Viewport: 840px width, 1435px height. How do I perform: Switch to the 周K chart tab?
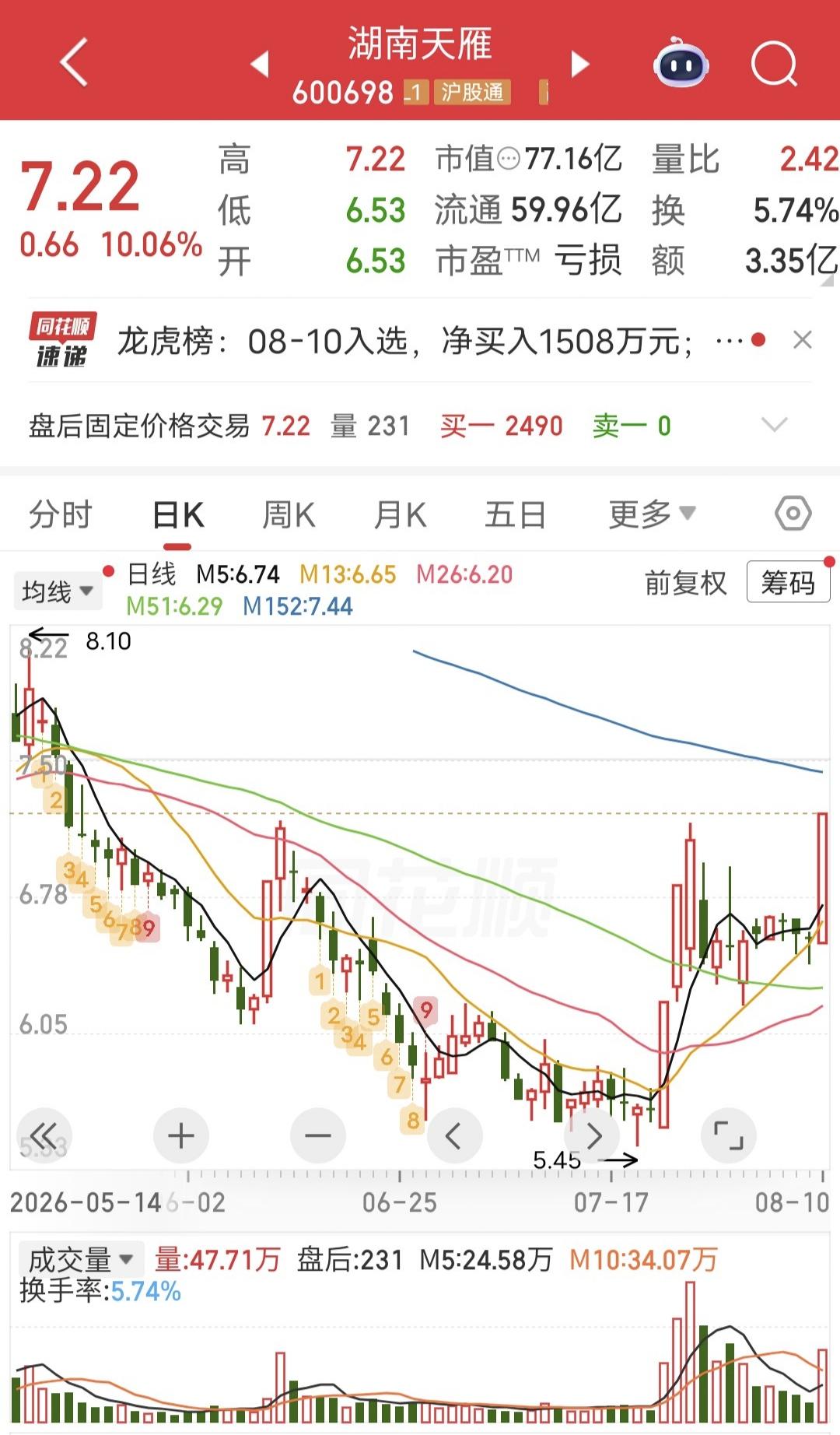click(x=289, y=514)
